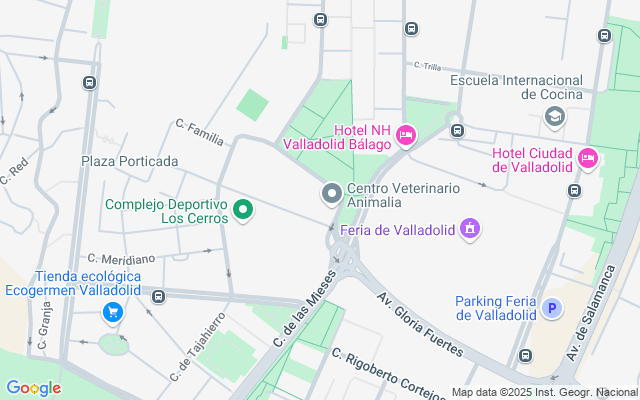
Task: Open the Centro Veterinario Animalia pin
Action: (331, 193)
